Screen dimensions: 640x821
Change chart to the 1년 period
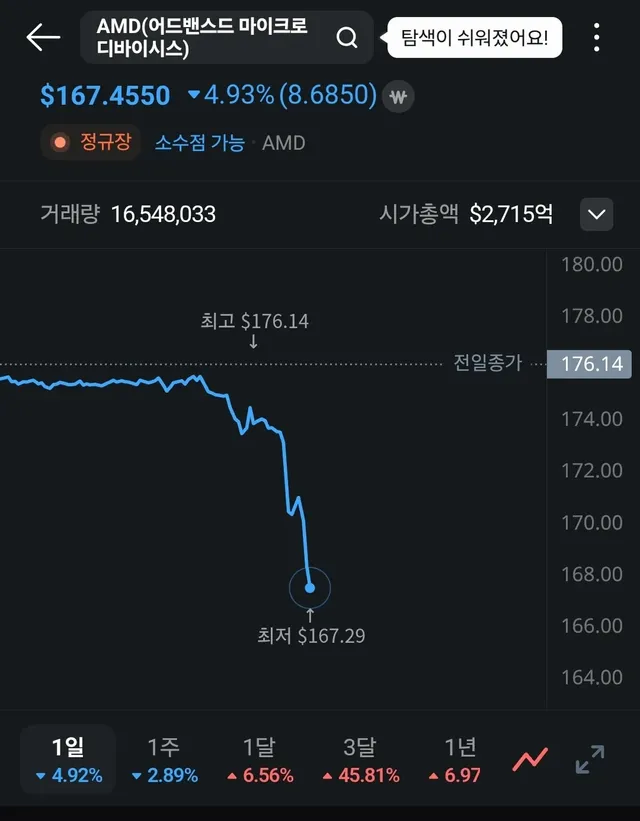pos(460,760)
